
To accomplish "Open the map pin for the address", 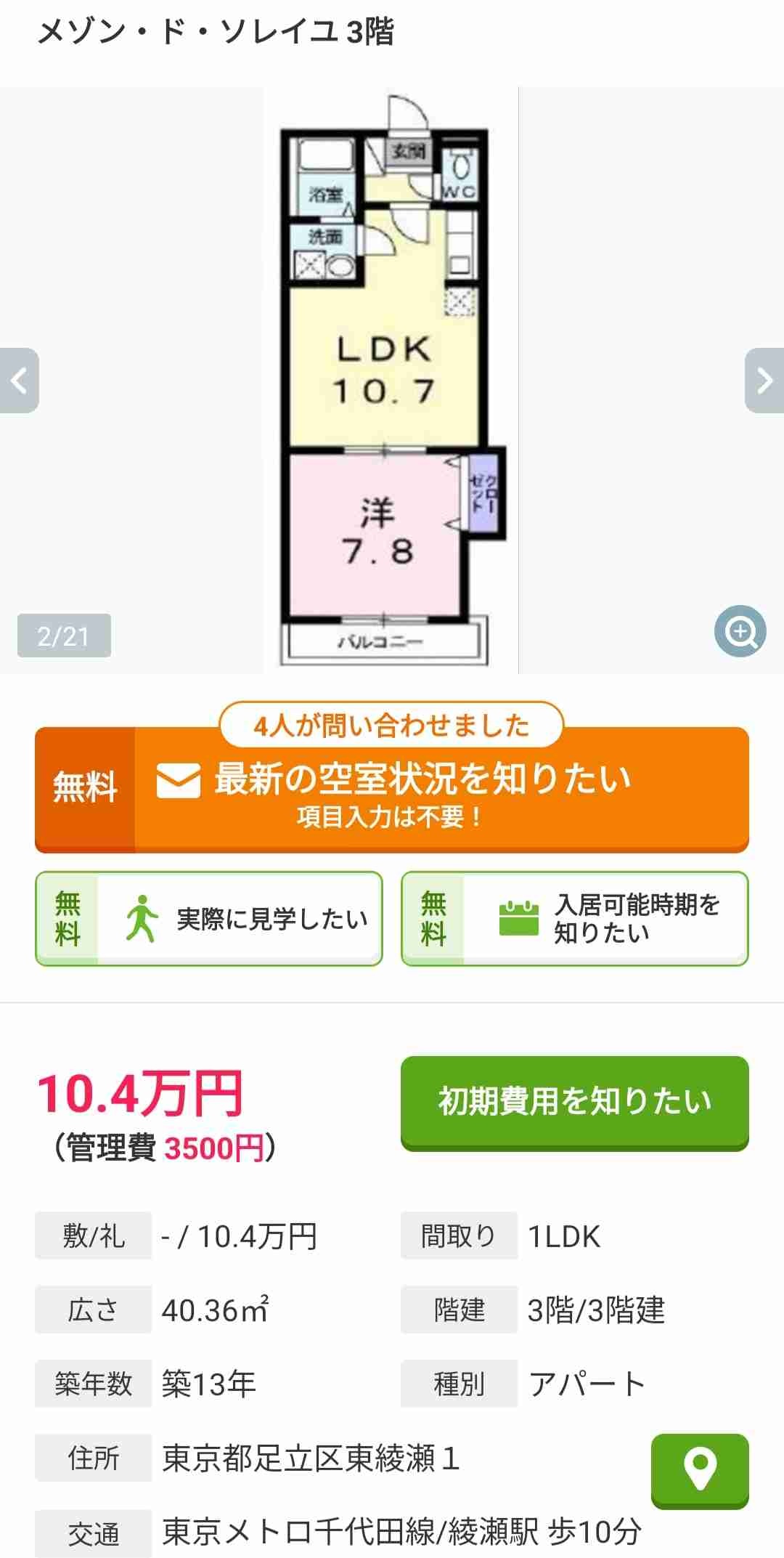I will [x=700, y=1470].
